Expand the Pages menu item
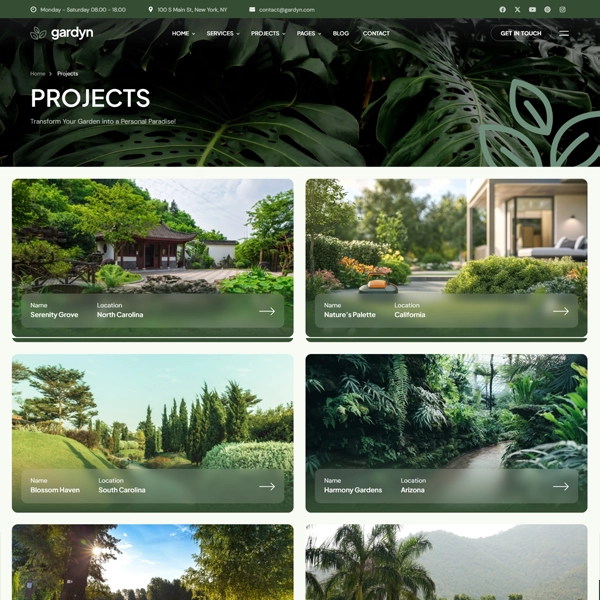The image size is (600, 600). coord(308,33)
